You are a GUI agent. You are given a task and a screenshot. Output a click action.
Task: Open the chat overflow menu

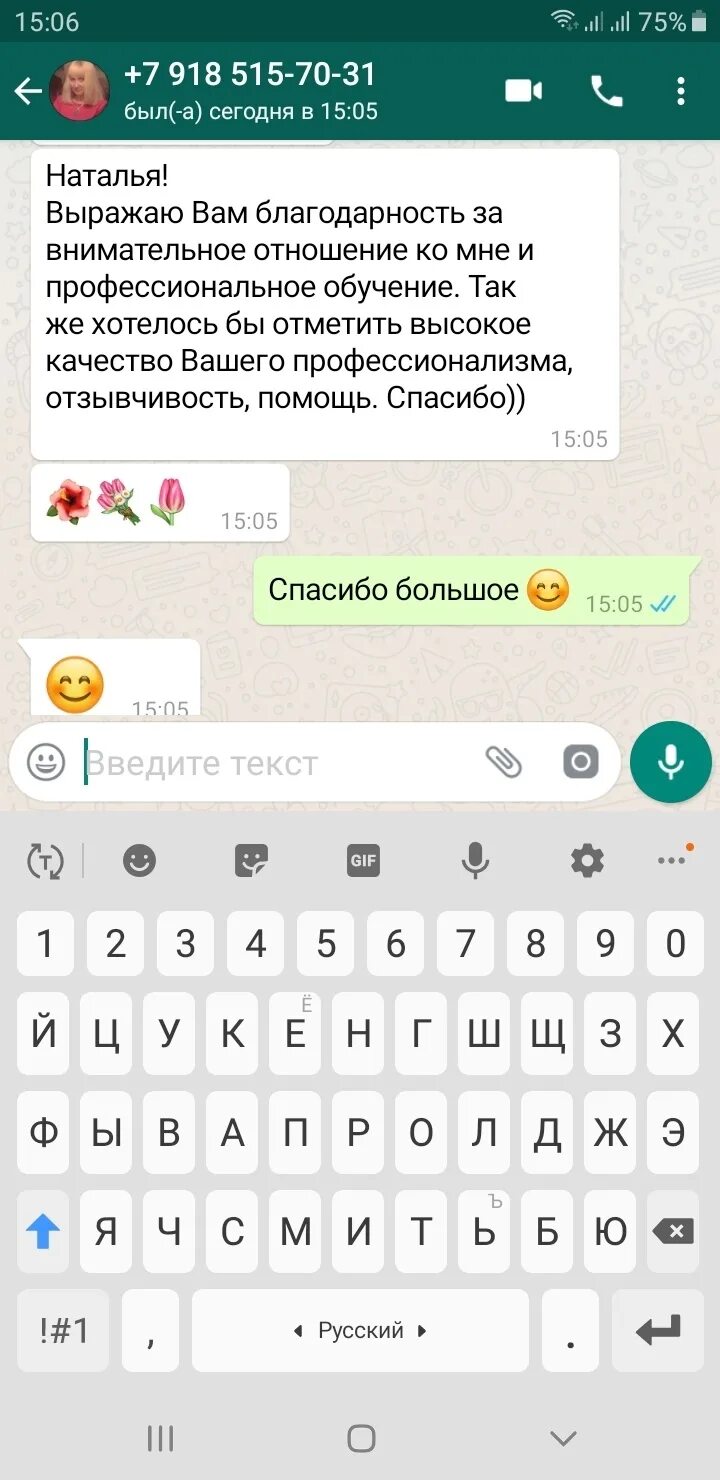[x=680, y=91]
